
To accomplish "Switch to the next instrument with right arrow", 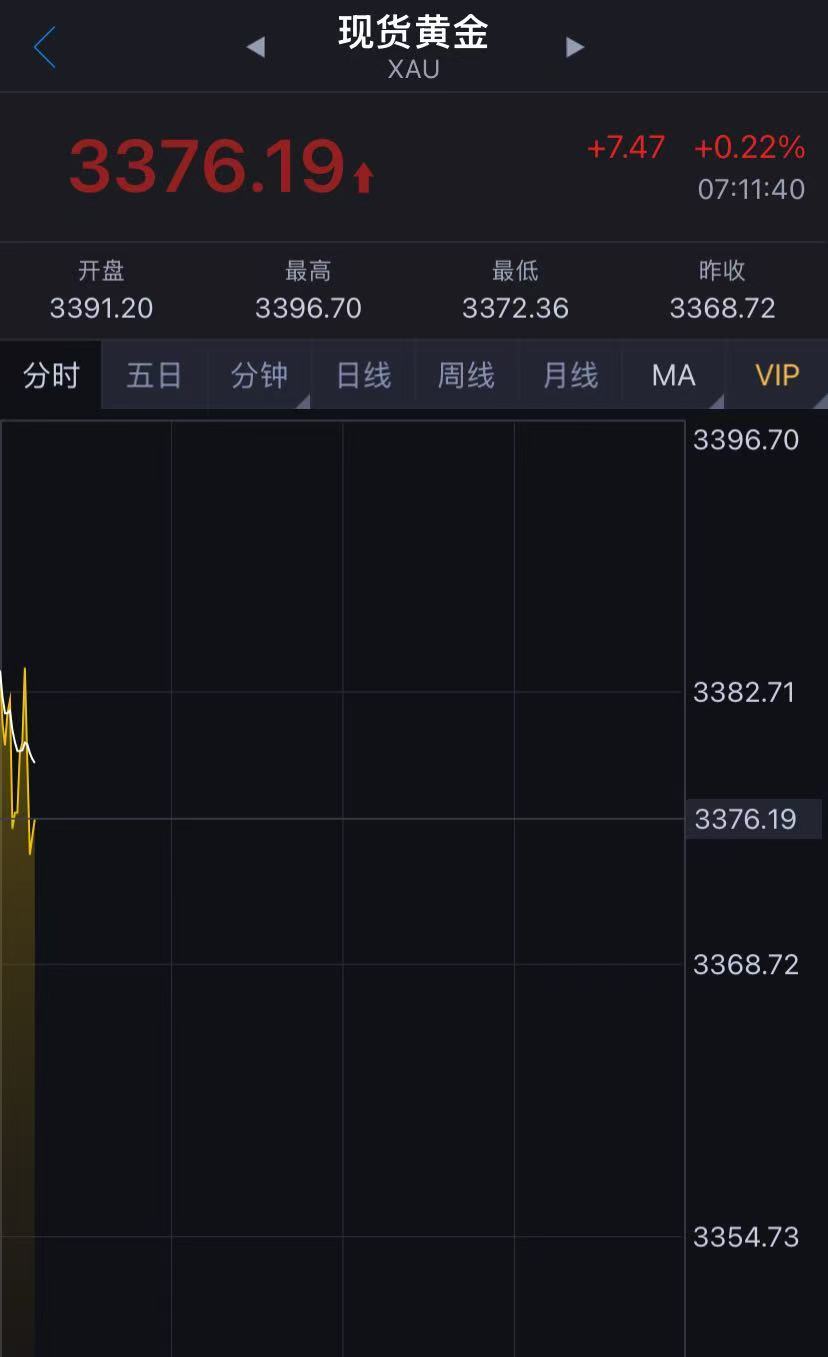I will coord(574,47).
